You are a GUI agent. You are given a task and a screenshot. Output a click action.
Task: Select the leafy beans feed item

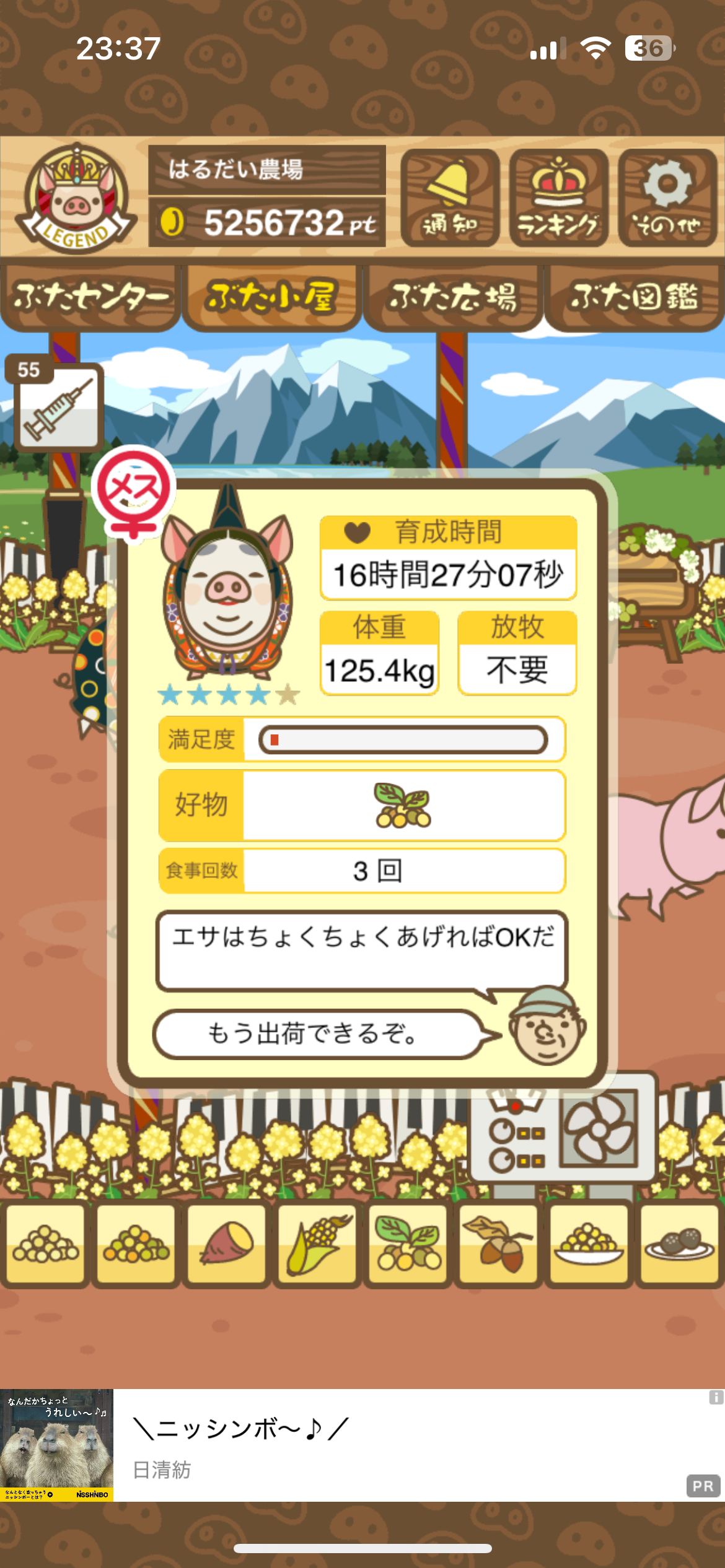tap(408, 1243)
